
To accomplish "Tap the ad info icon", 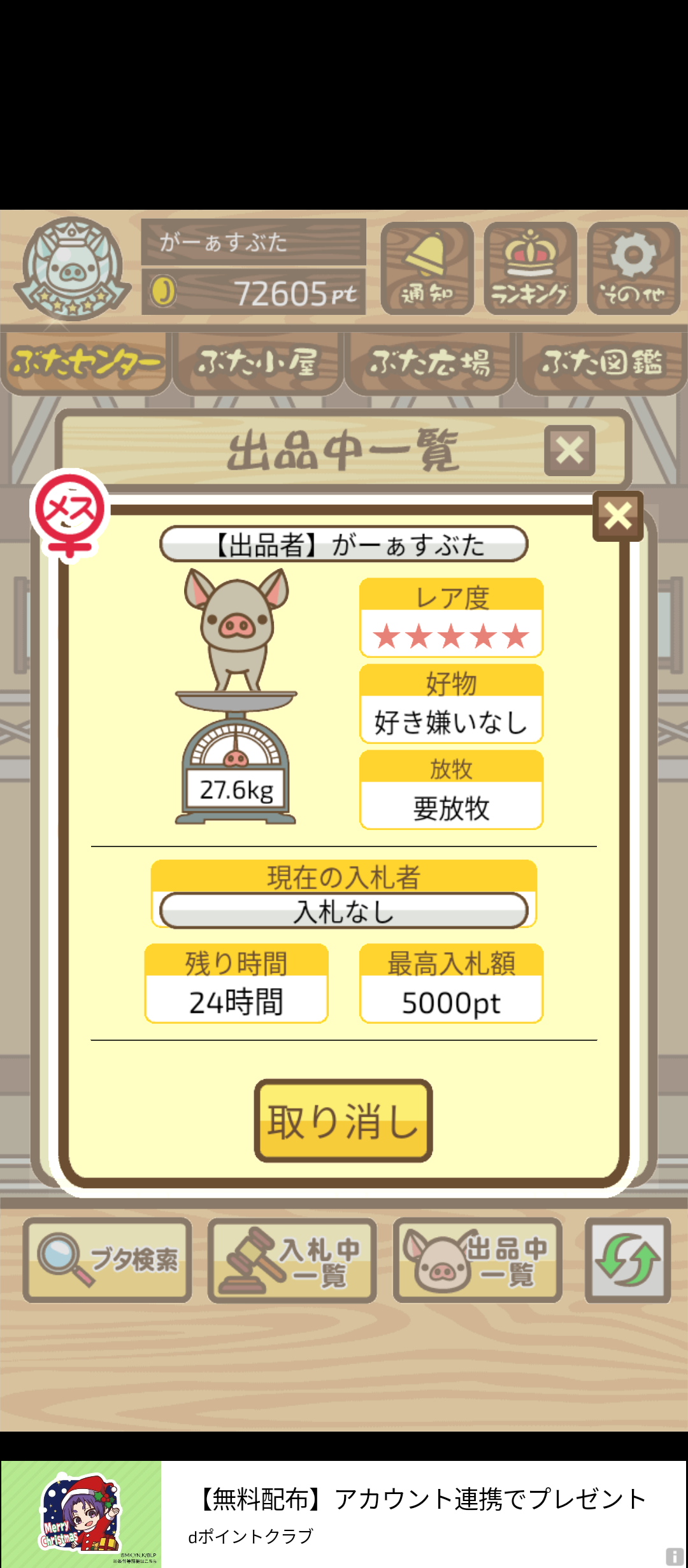I will click(674, 1556).
